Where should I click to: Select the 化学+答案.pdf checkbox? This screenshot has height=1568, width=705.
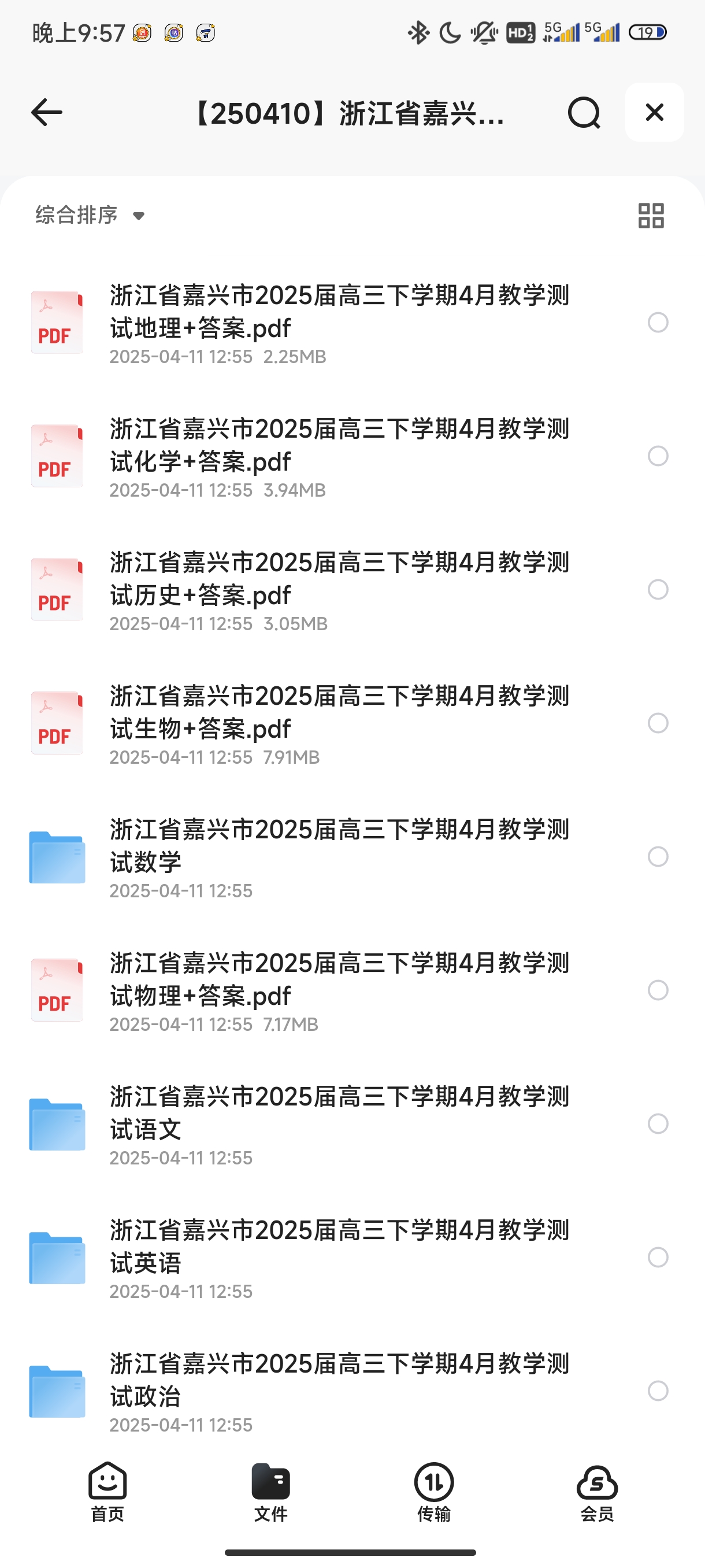tap(658, 456)
